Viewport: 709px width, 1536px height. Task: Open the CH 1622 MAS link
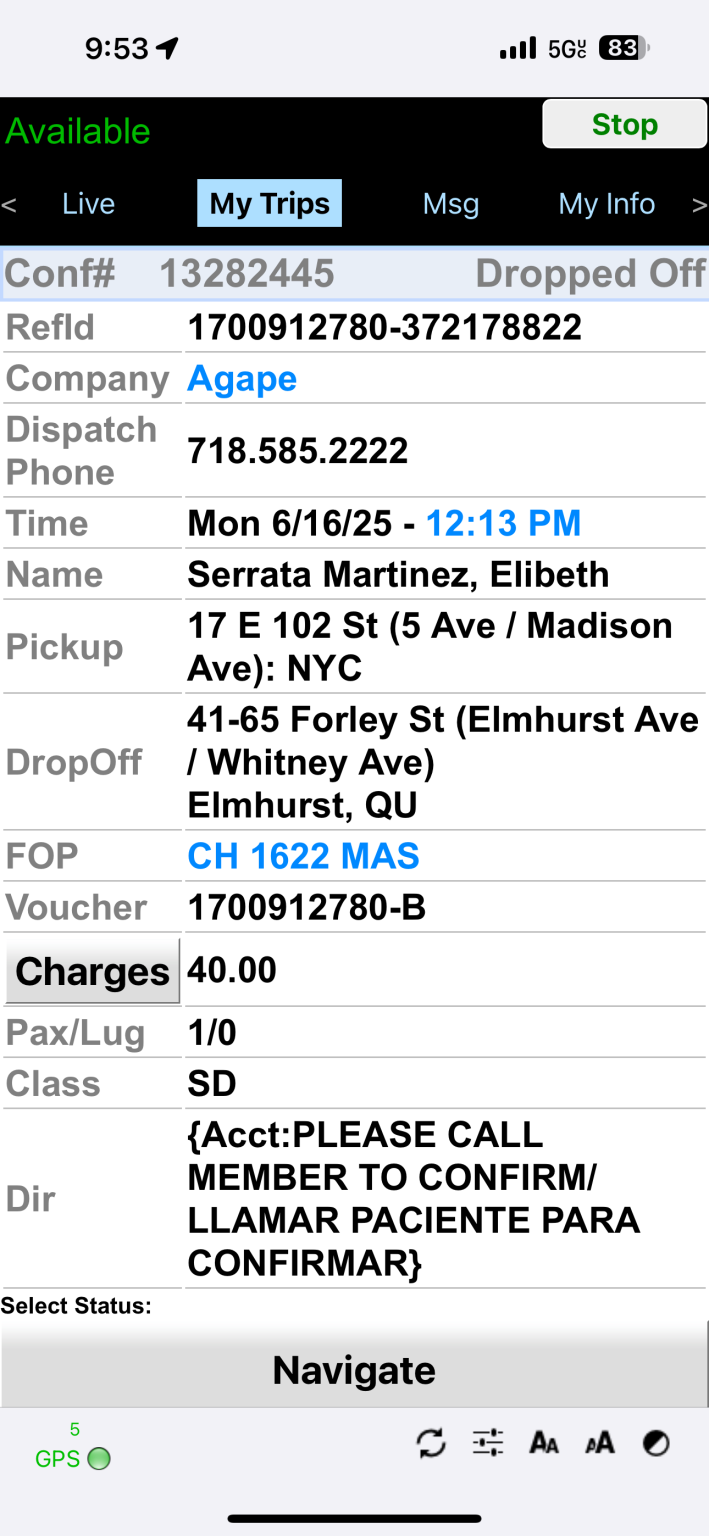(304, 856)
